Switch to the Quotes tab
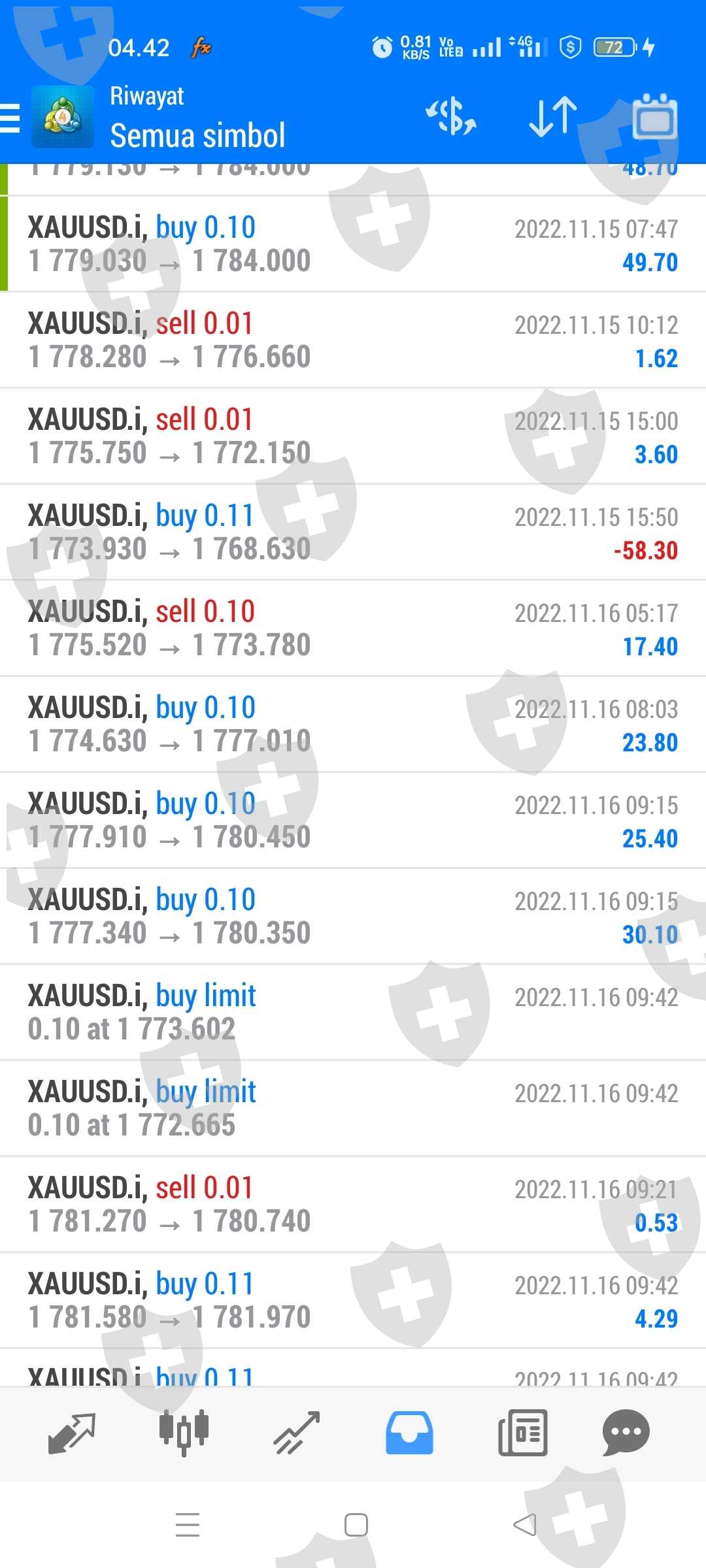 point(72,1433)
